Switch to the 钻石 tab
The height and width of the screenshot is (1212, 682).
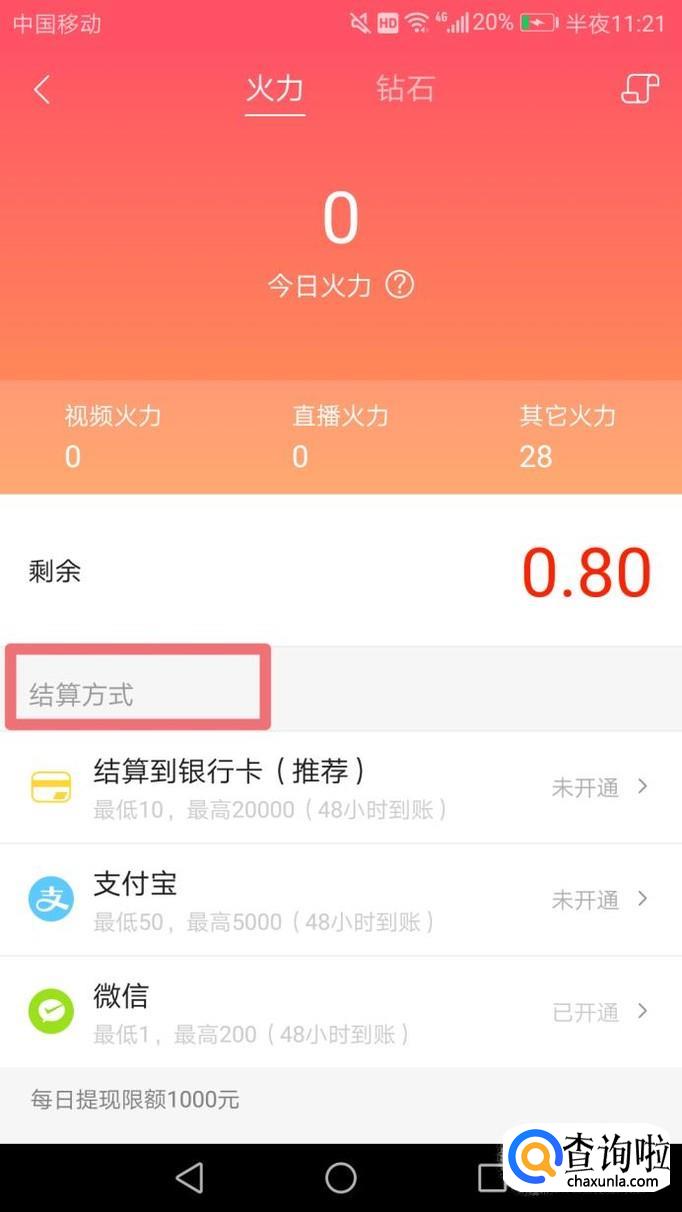[x=405, y=89]
